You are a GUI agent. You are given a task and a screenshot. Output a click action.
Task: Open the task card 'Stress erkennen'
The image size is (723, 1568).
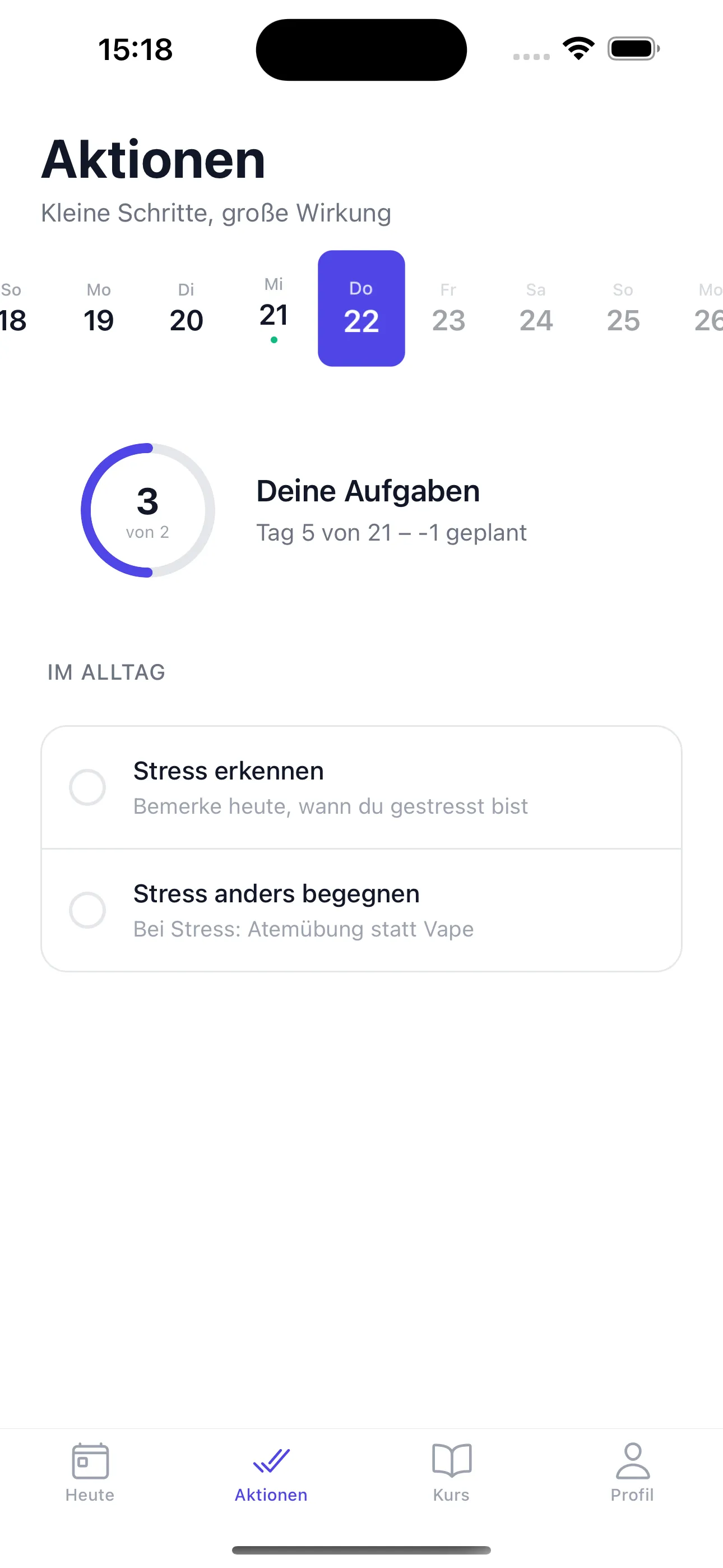(361, 787)
